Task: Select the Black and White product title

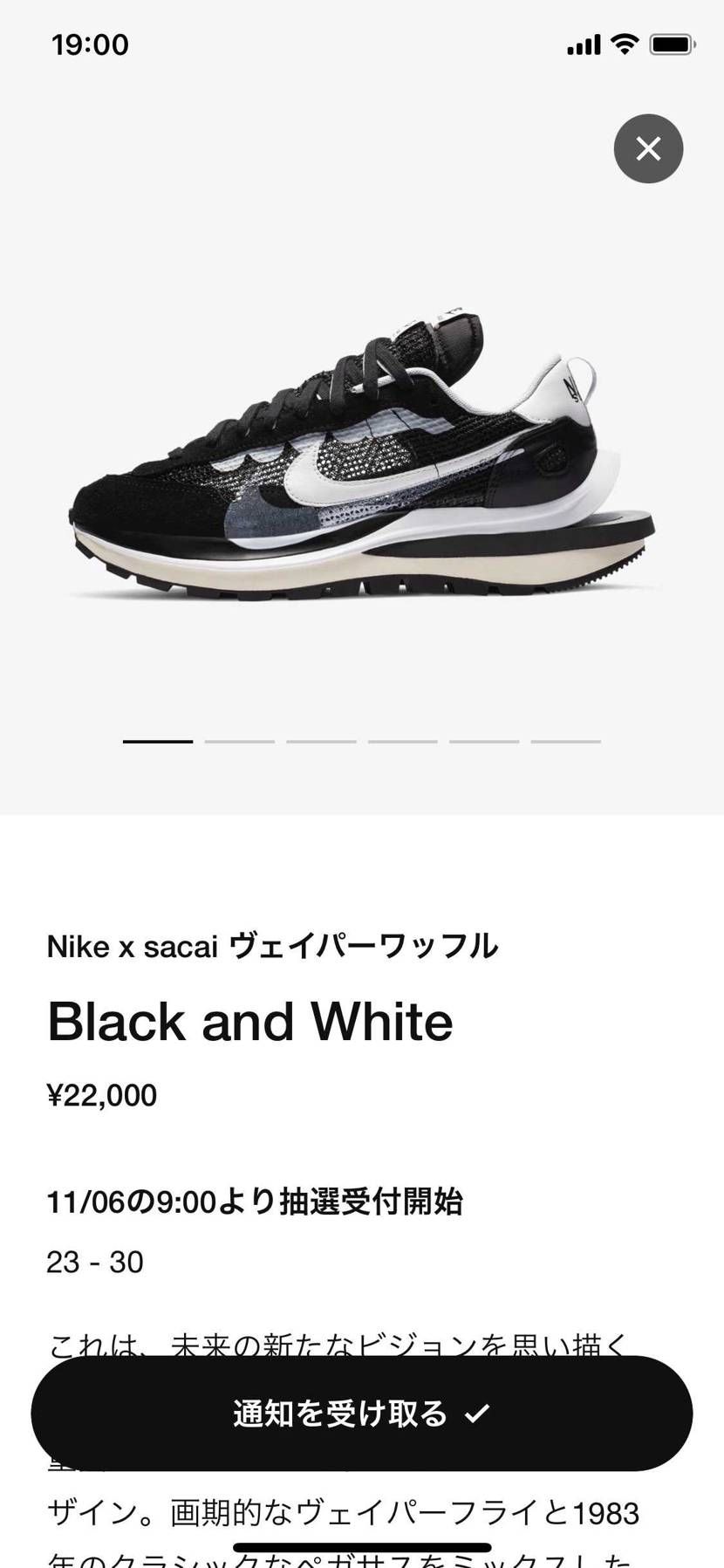Action: [x=250, y=1021]
